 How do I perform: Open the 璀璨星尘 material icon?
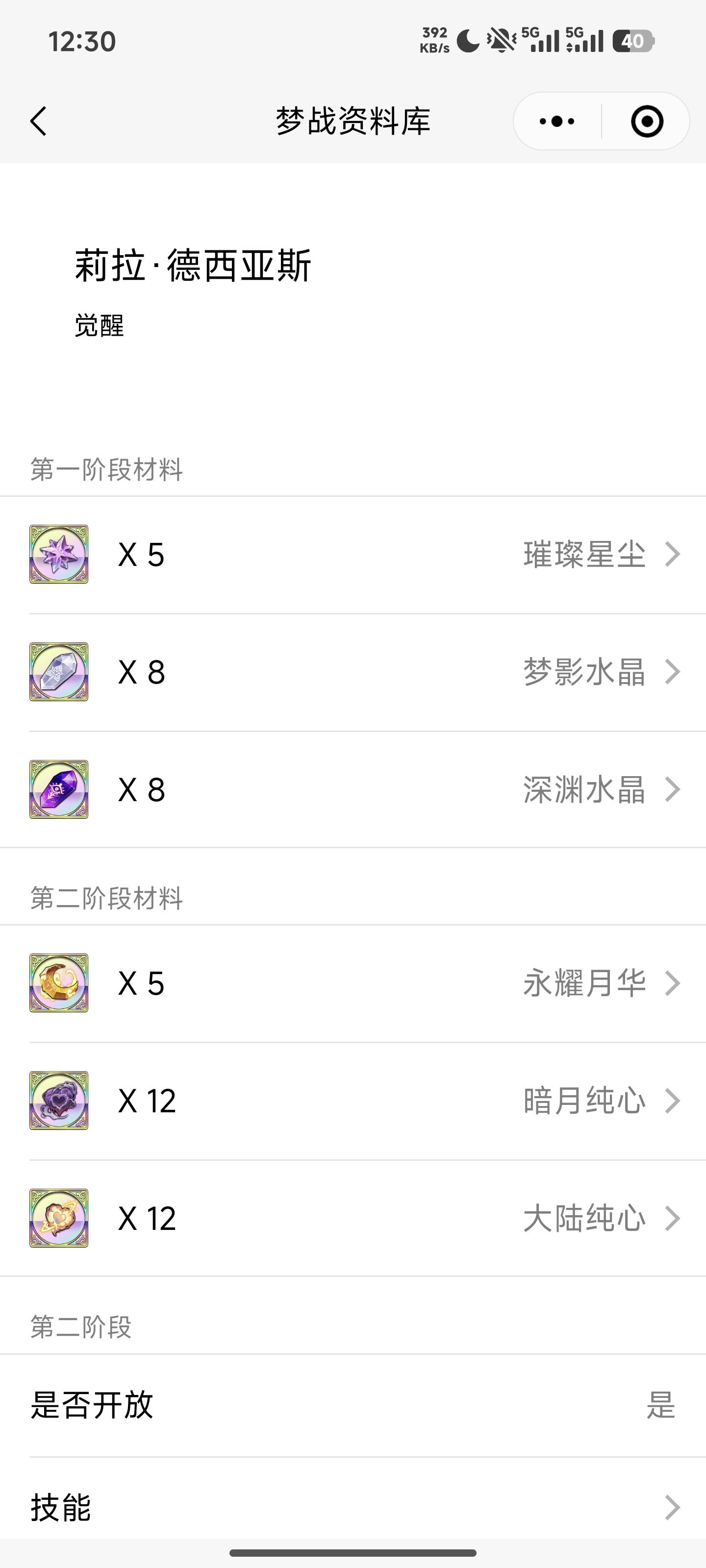coord(58,554)
